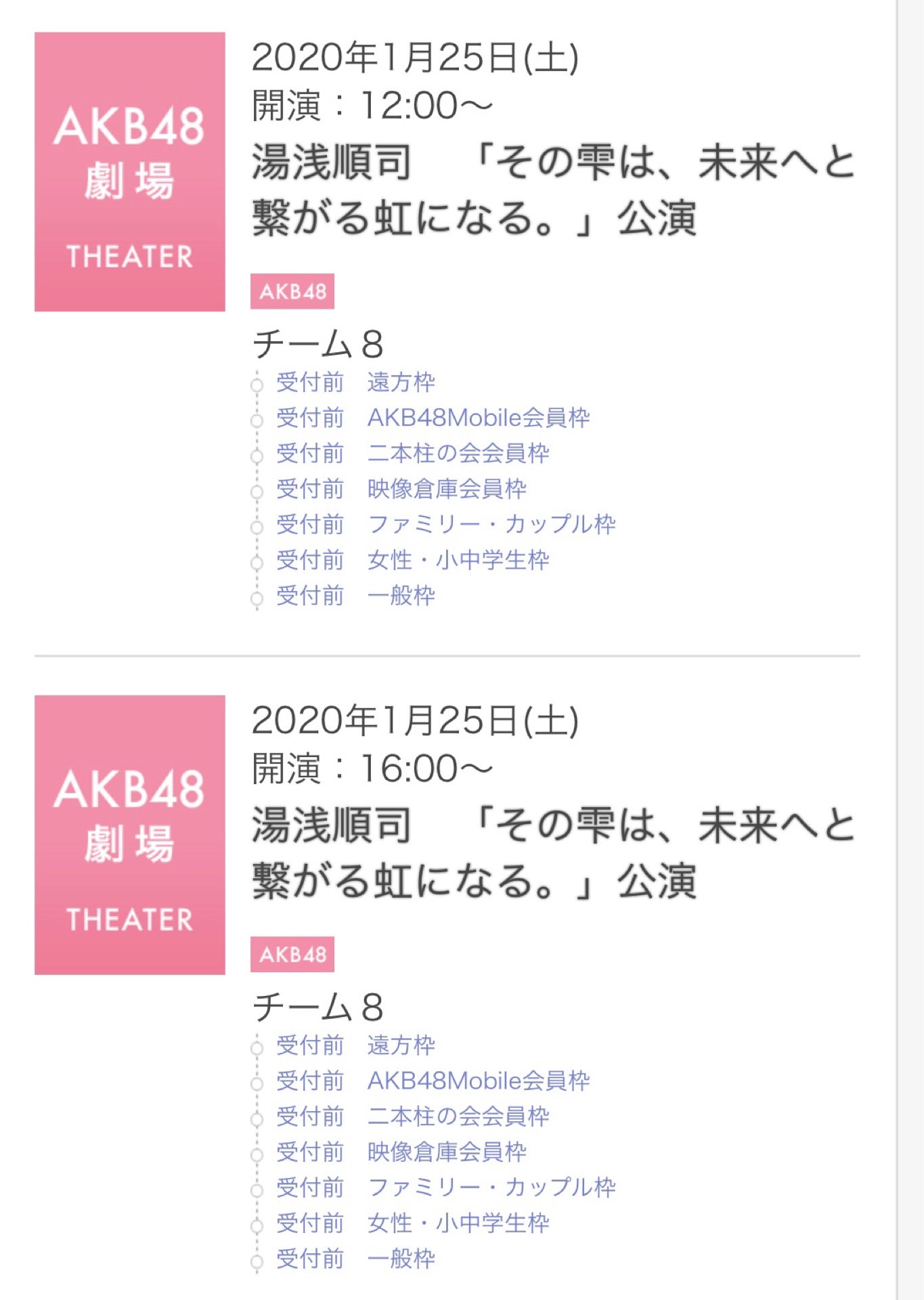
Task: Select AKB48Mobile会員枠 for the 16:00 performance
Action: click(433, 1081)
